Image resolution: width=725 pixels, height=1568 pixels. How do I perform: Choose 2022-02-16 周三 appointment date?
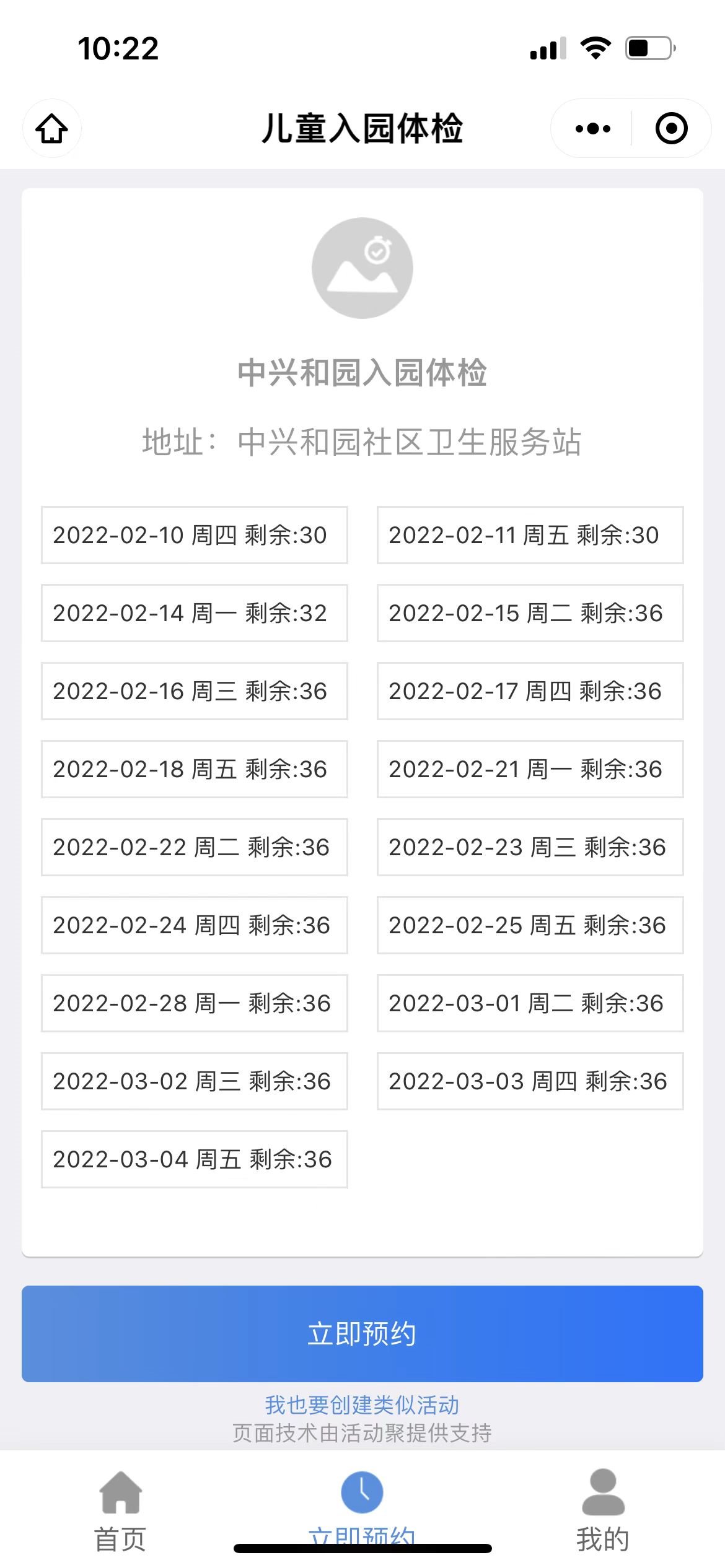point(194,691)
